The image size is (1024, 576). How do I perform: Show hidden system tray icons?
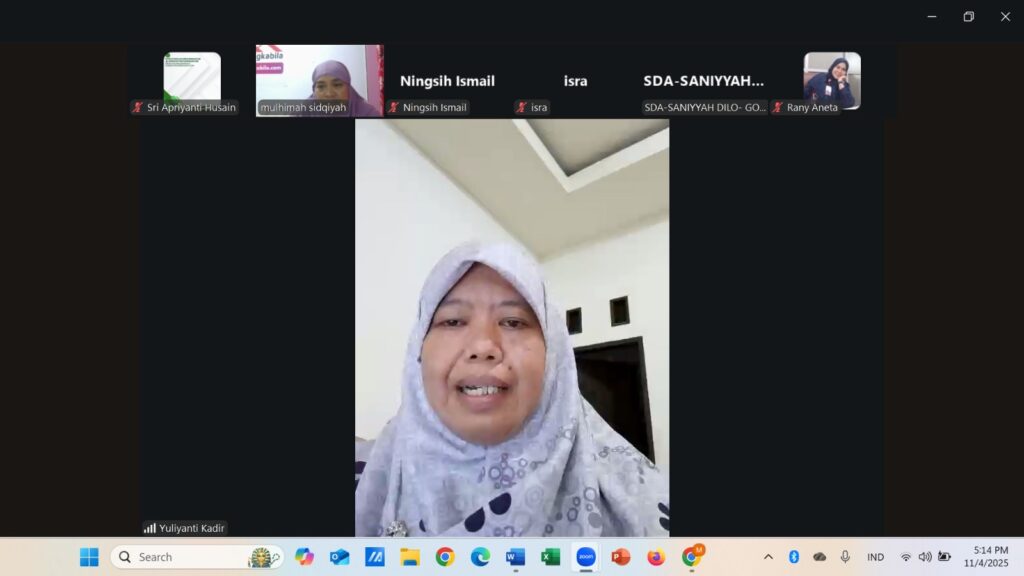click(x=768, y=557)
